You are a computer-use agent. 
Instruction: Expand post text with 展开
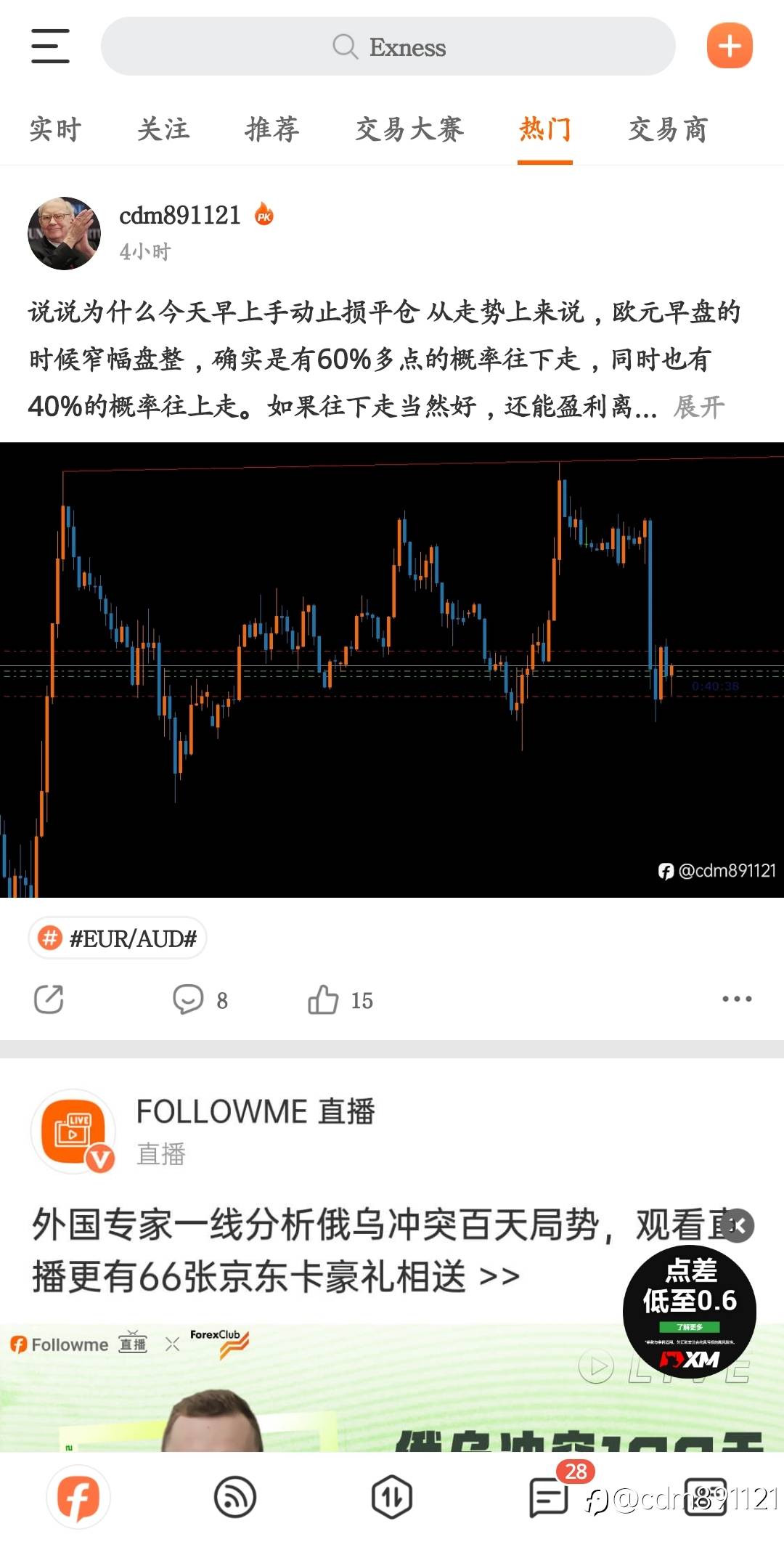698,407
